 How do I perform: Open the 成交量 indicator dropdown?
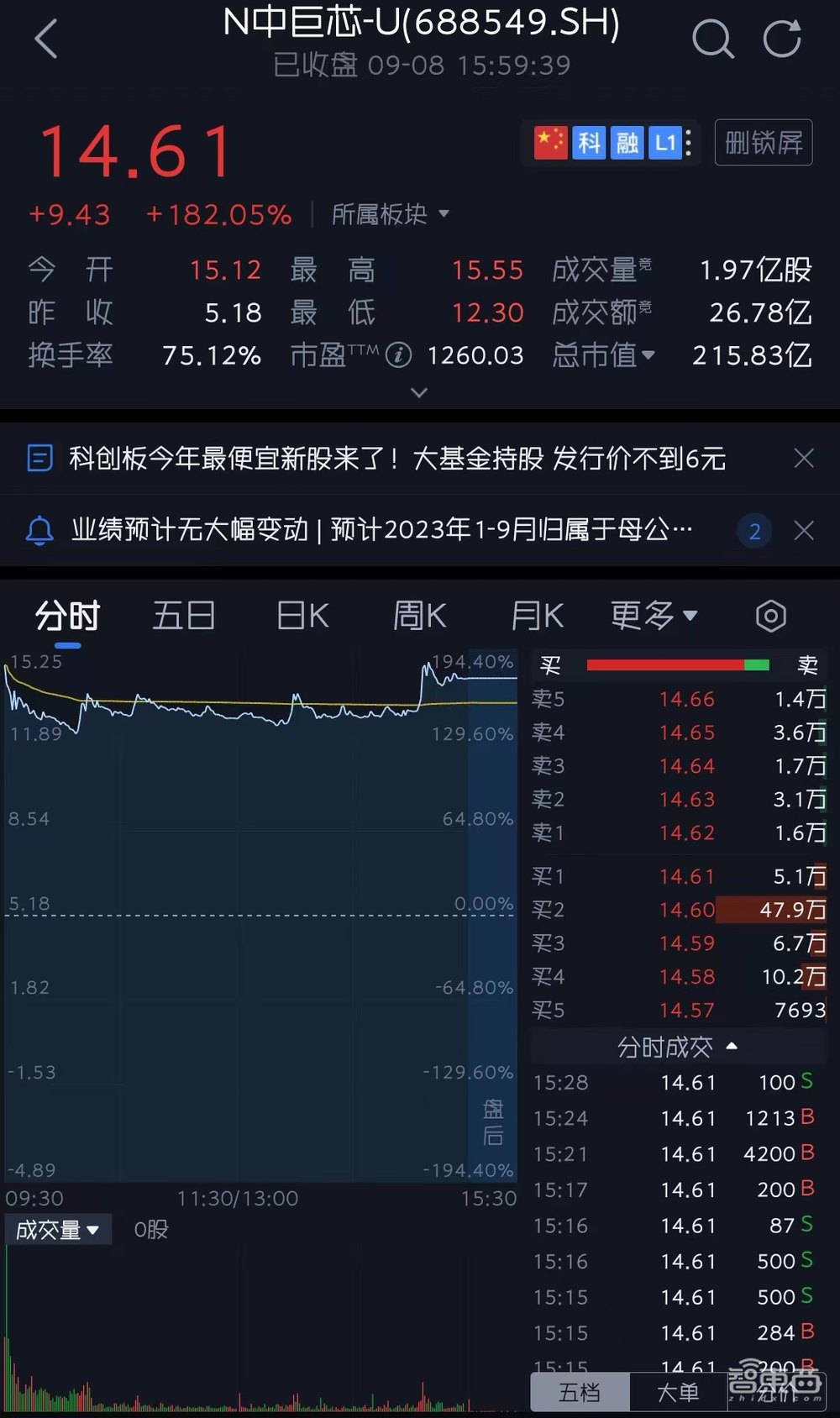(58, 1229)
